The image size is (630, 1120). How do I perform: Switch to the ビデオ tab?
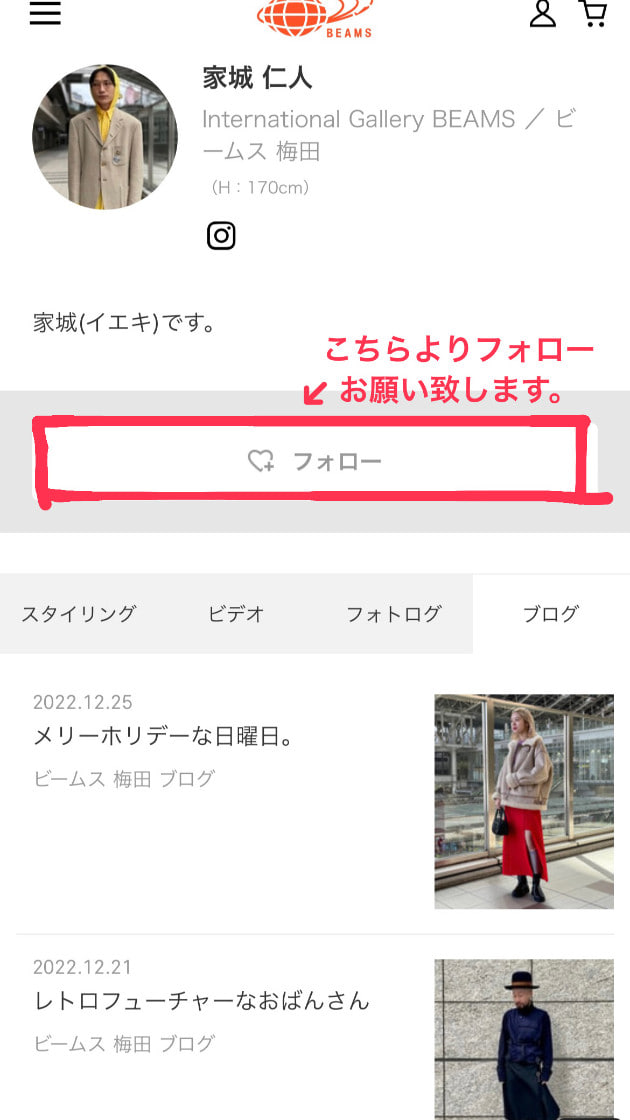tap(236, 614)
